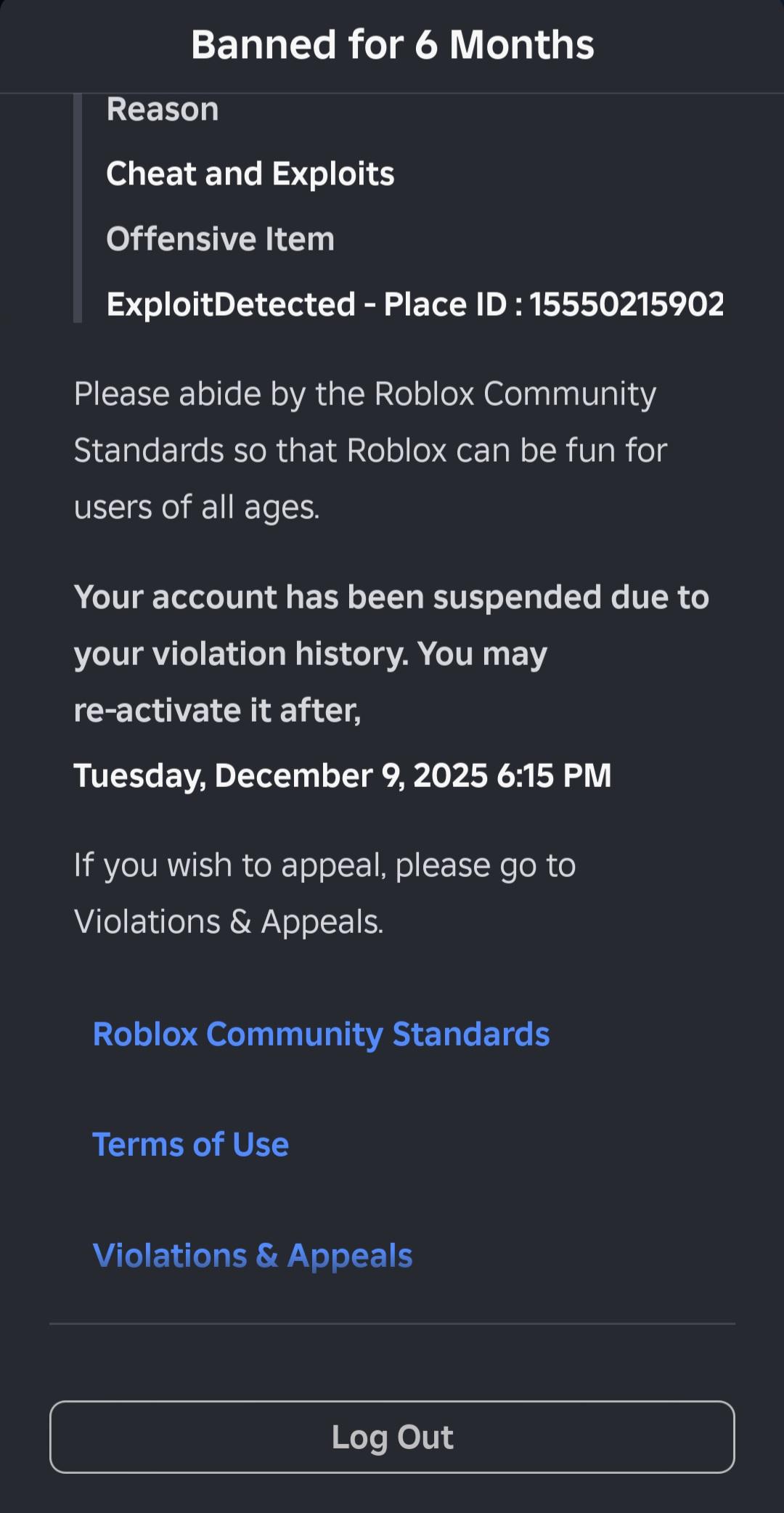The image size is (784, 1513).
Task: Click the 'Reason' heading
Action: point(163,109)
